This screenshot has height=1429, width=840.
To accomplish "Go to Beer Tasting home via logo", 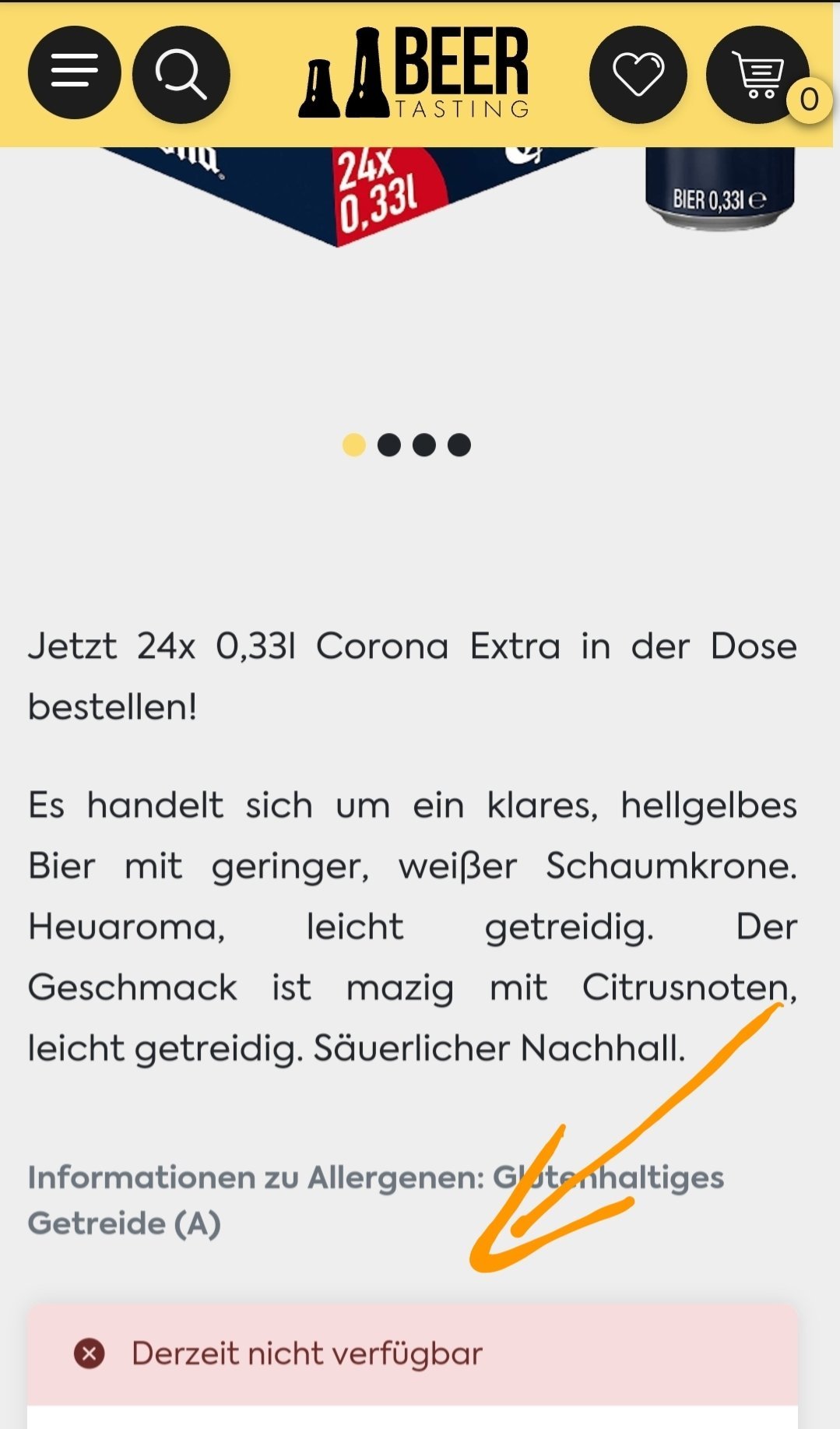I will pos(414,74).
